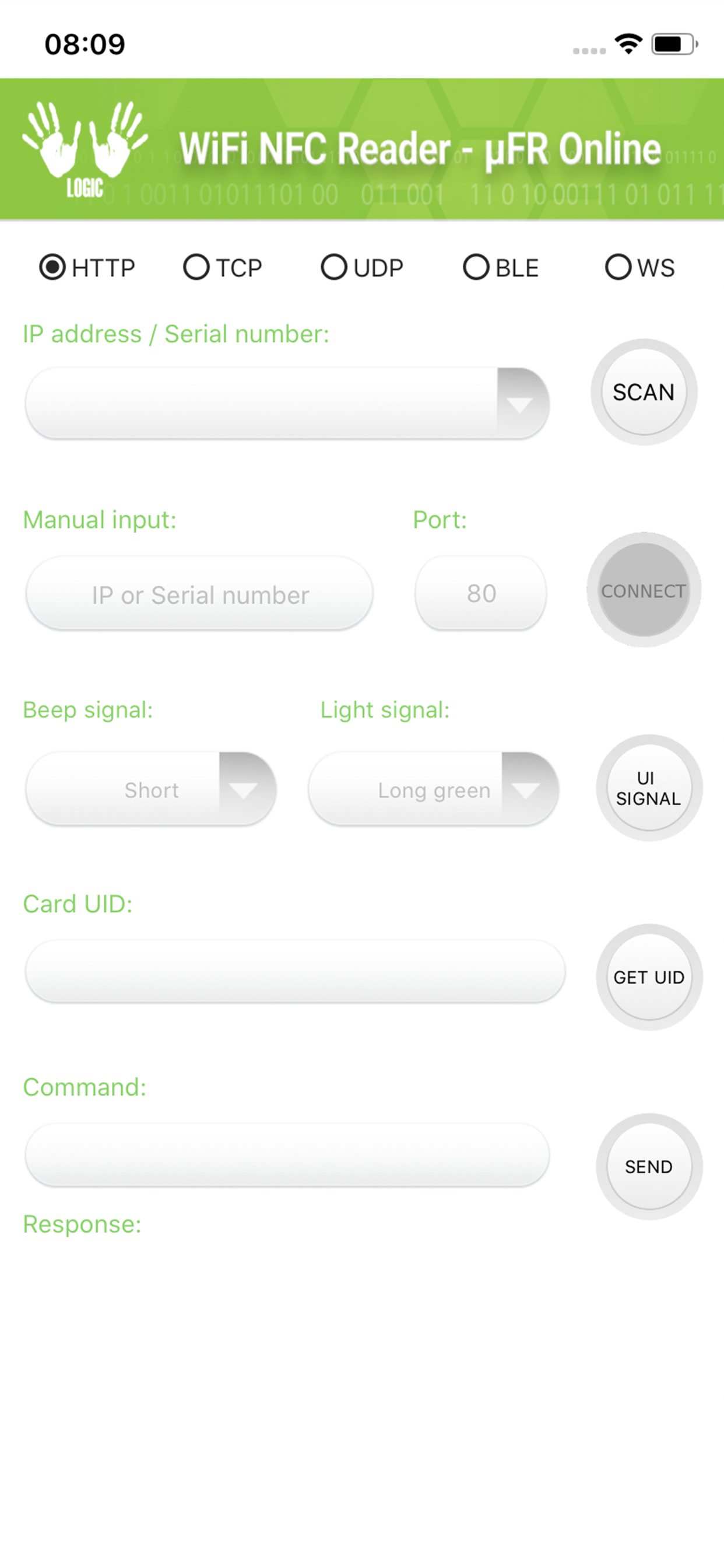724x1568 pixels.
Task: Click inside the IP or Serial number field
Action: pyautogui.click(x=199, y=593)
